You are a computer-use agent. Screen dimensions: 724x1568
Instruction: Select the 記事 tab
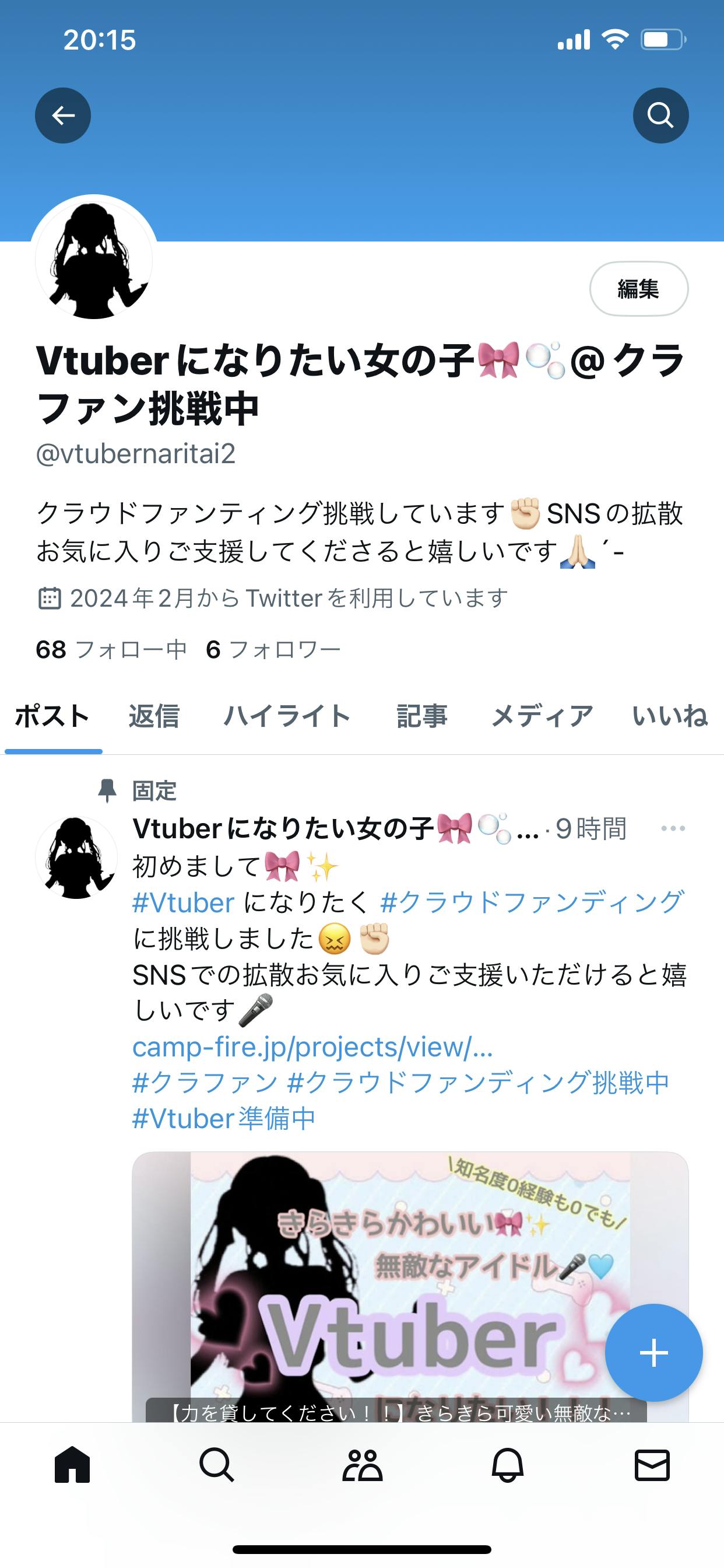(421, 716)
